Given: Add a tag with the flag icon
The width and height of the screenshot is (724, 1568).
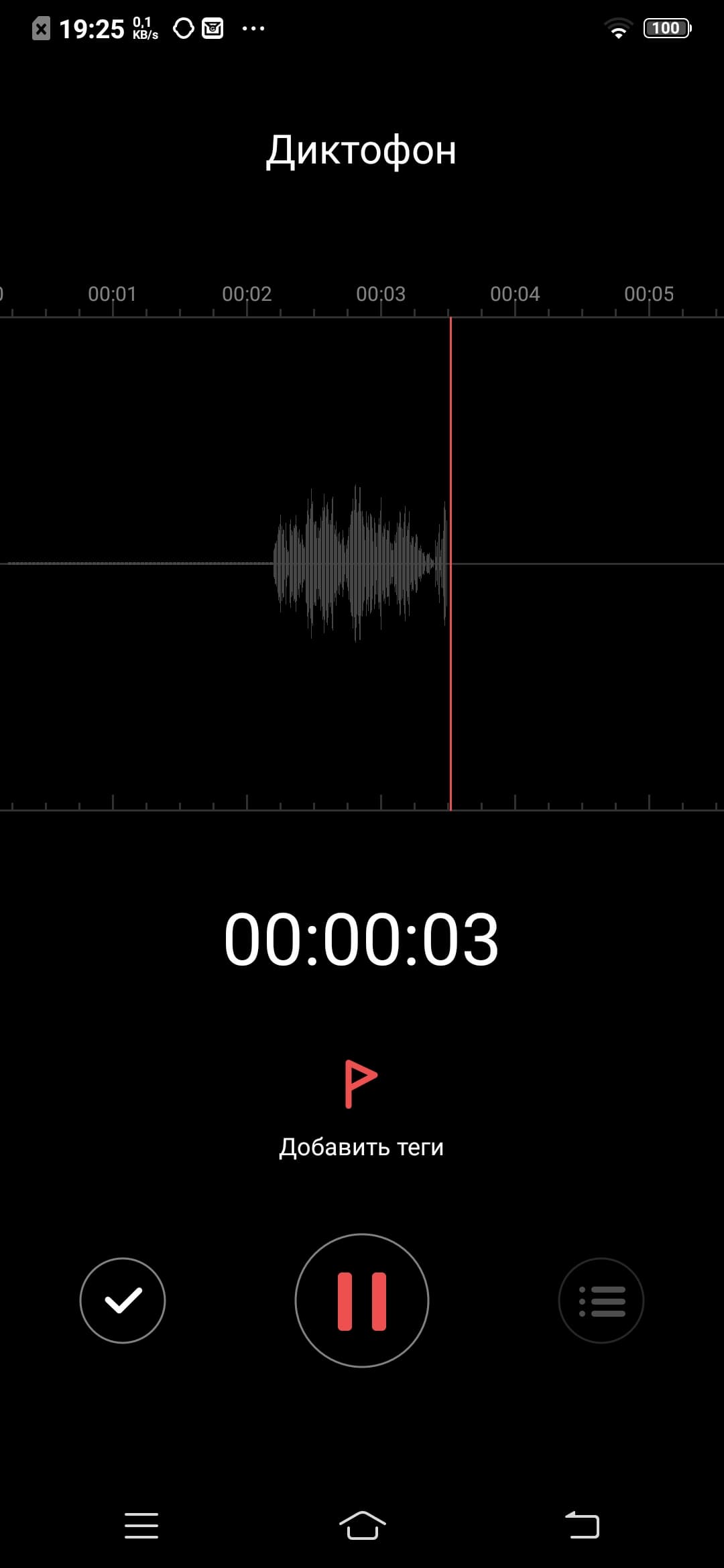Looking at the screenshot, I should point(361,1084).
